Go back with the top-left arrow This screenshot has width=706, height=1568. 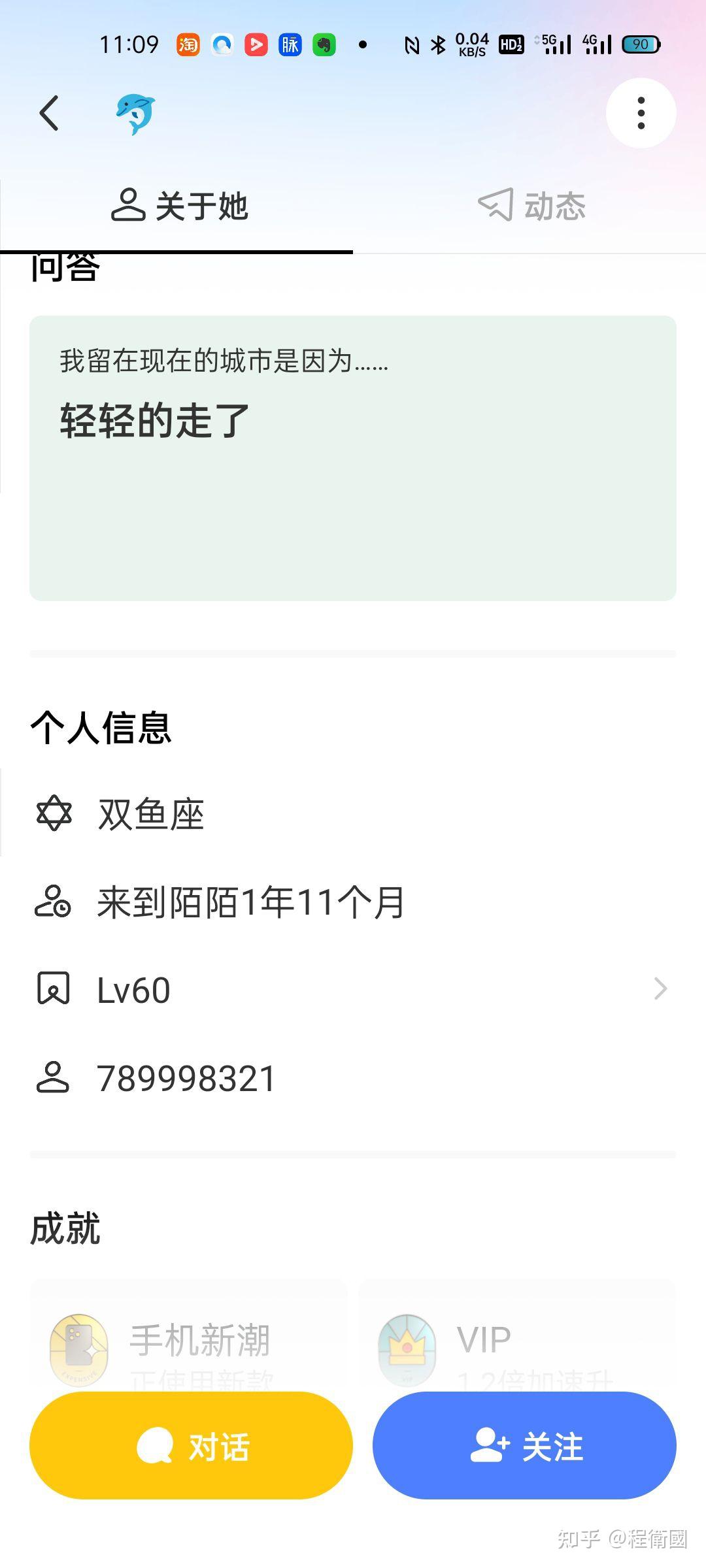(x=49, y=113)
